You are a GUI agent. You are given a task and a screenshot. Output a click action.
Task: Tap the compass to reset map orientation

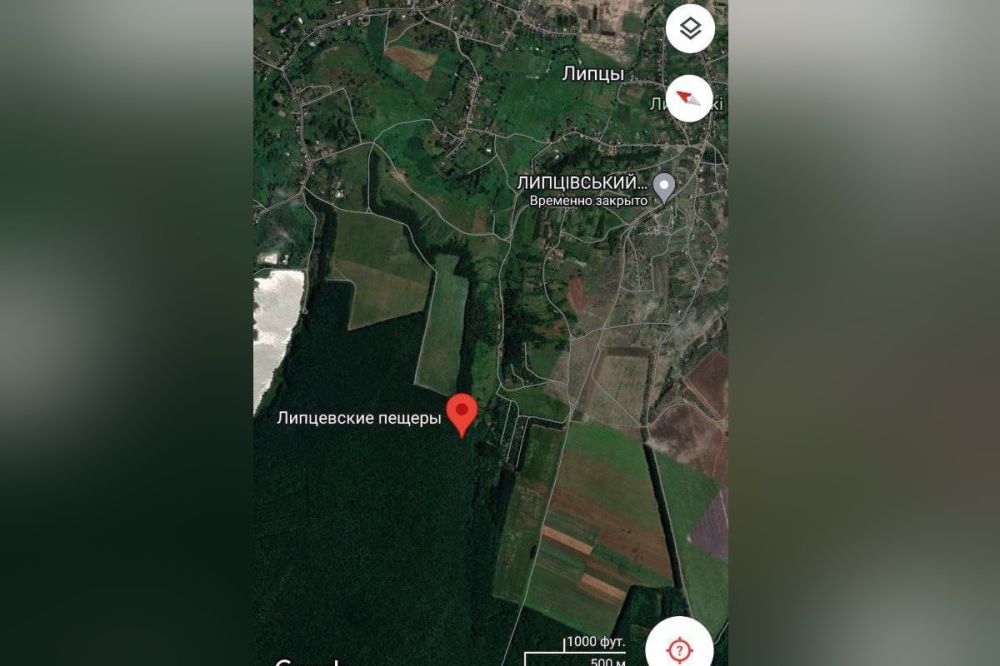click(x=688, y=98)
